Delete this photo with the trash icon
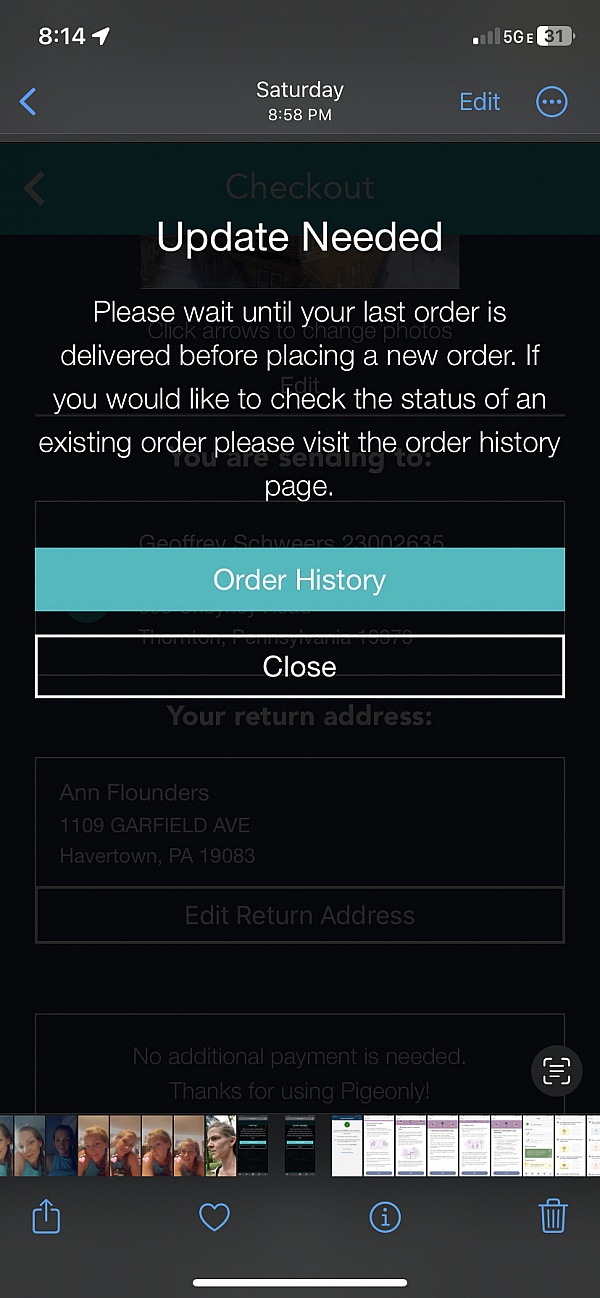600x1298 pixels. (553, 1216)
